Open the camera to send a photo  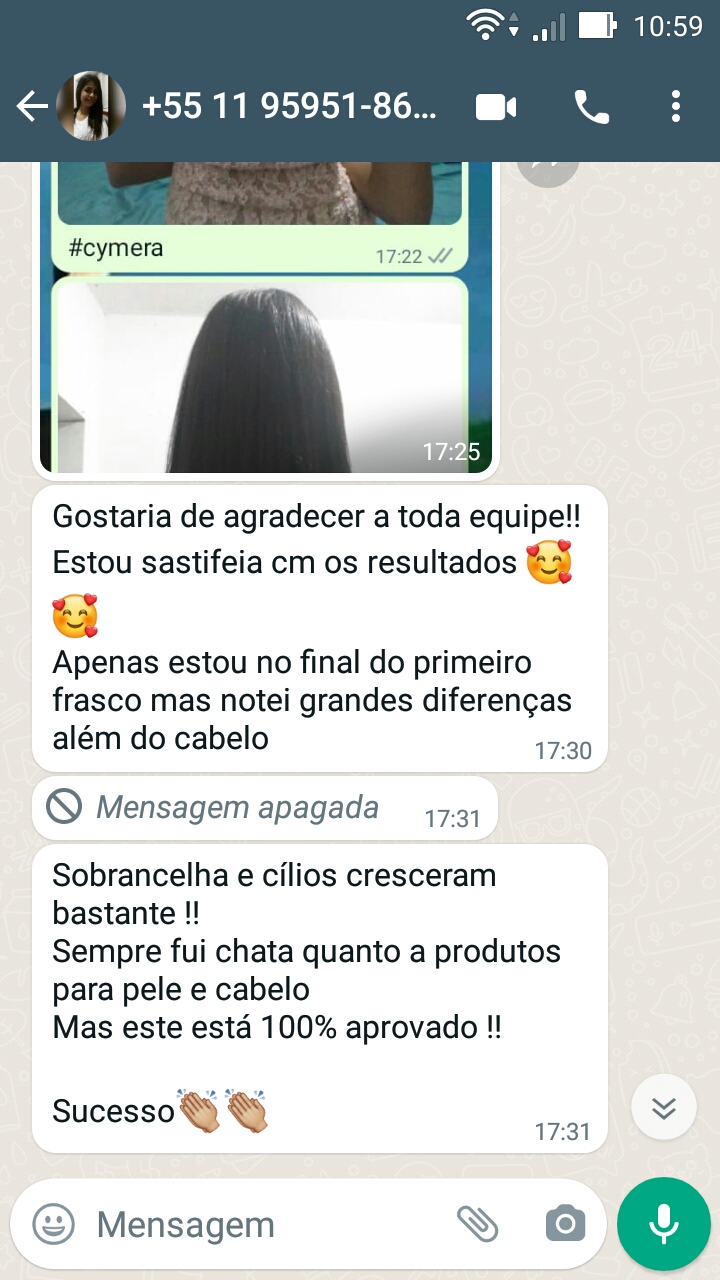click(565, 1224)
